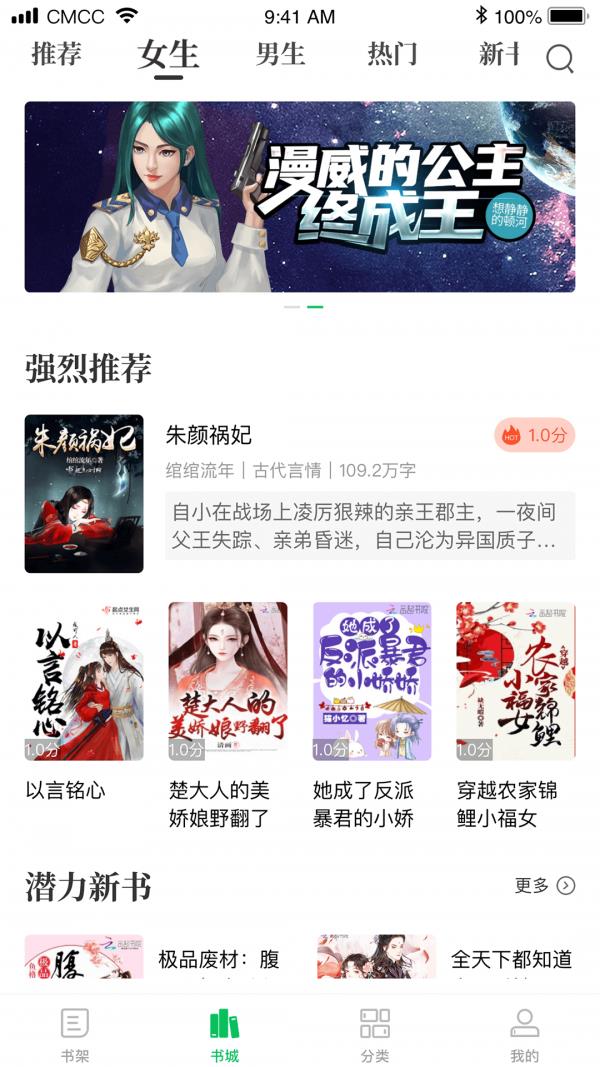Switch to the 热门 top tab
The height and width of the screenshot is (1067, 600).
pyautogui.click(x=392, y=54)
